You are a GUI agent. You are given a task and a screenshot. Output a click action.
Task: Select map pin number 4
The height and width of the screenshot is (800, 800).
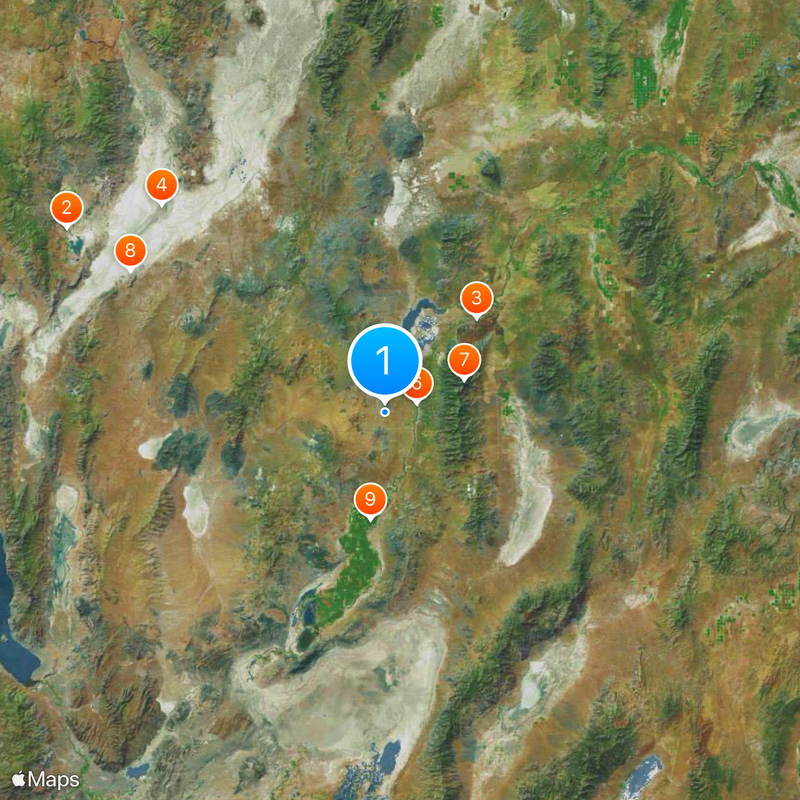coord(162,185)
